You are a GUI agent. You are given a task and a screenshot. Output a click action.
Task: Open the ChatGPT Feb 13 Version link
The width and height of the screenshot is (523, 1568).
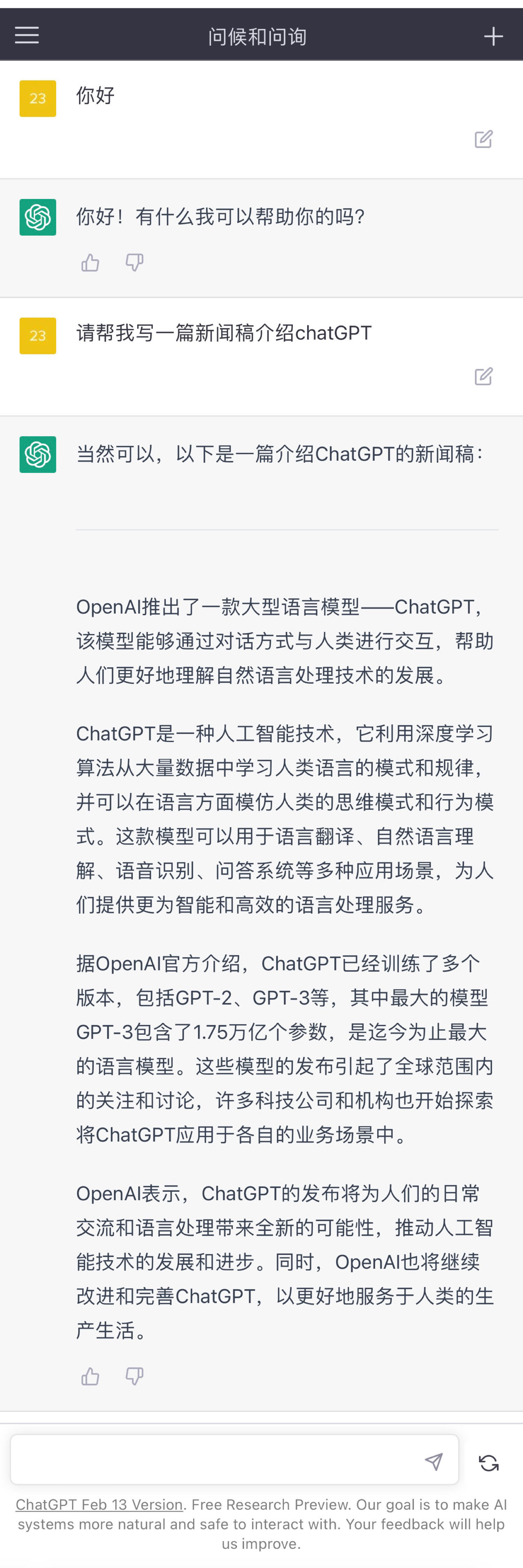99,1505
